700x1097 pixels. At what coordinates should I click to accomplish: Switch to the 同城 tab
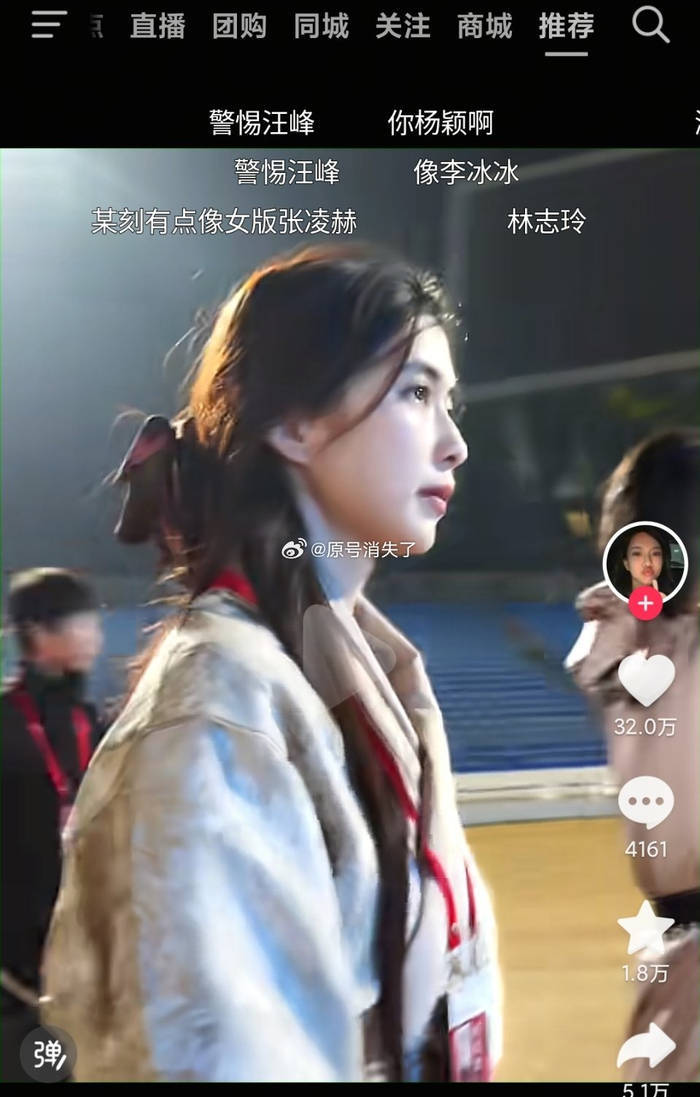point(321,26)
